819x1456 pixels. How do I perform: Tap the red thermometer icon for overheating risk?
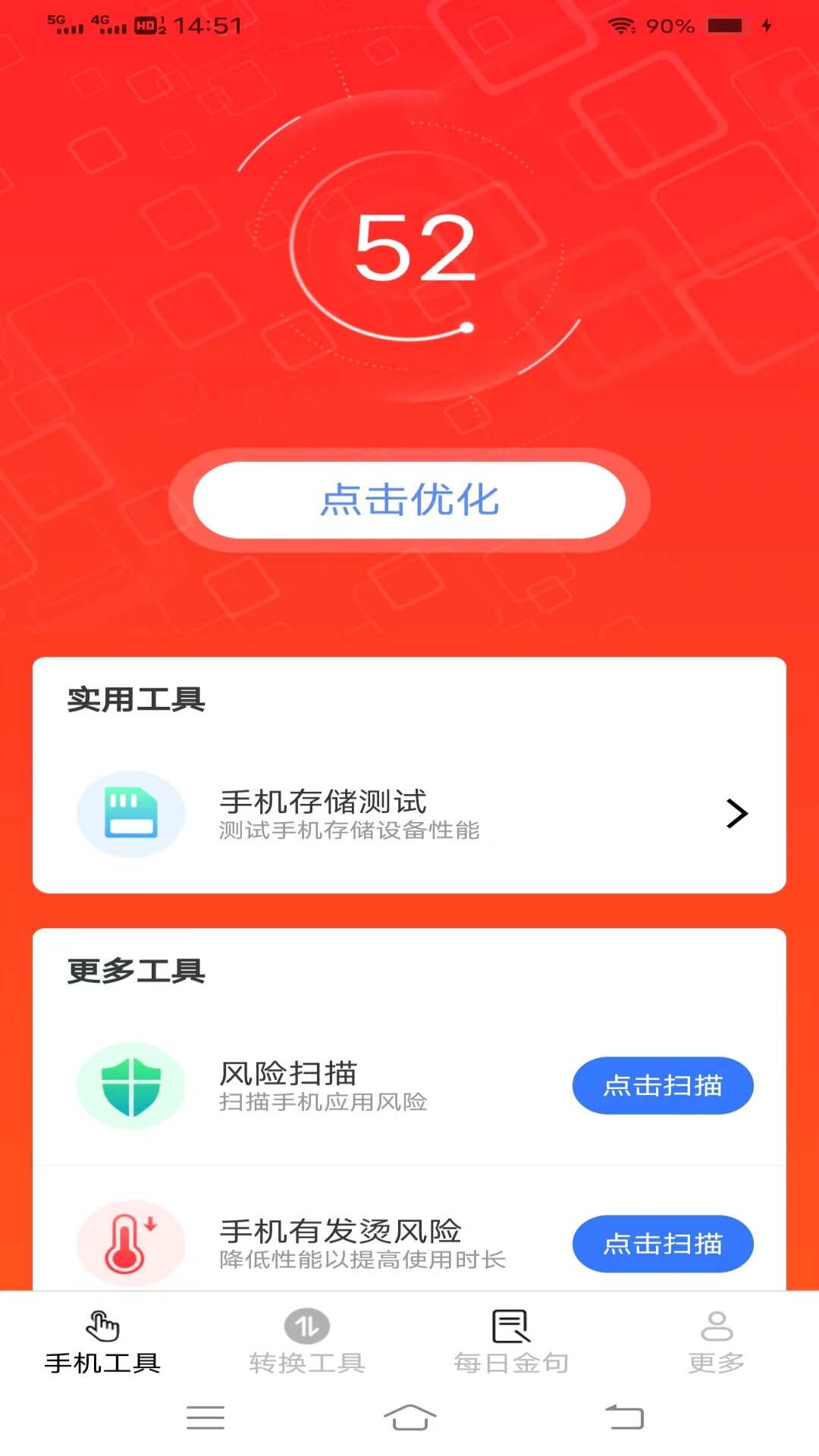tap(130, 1244)
